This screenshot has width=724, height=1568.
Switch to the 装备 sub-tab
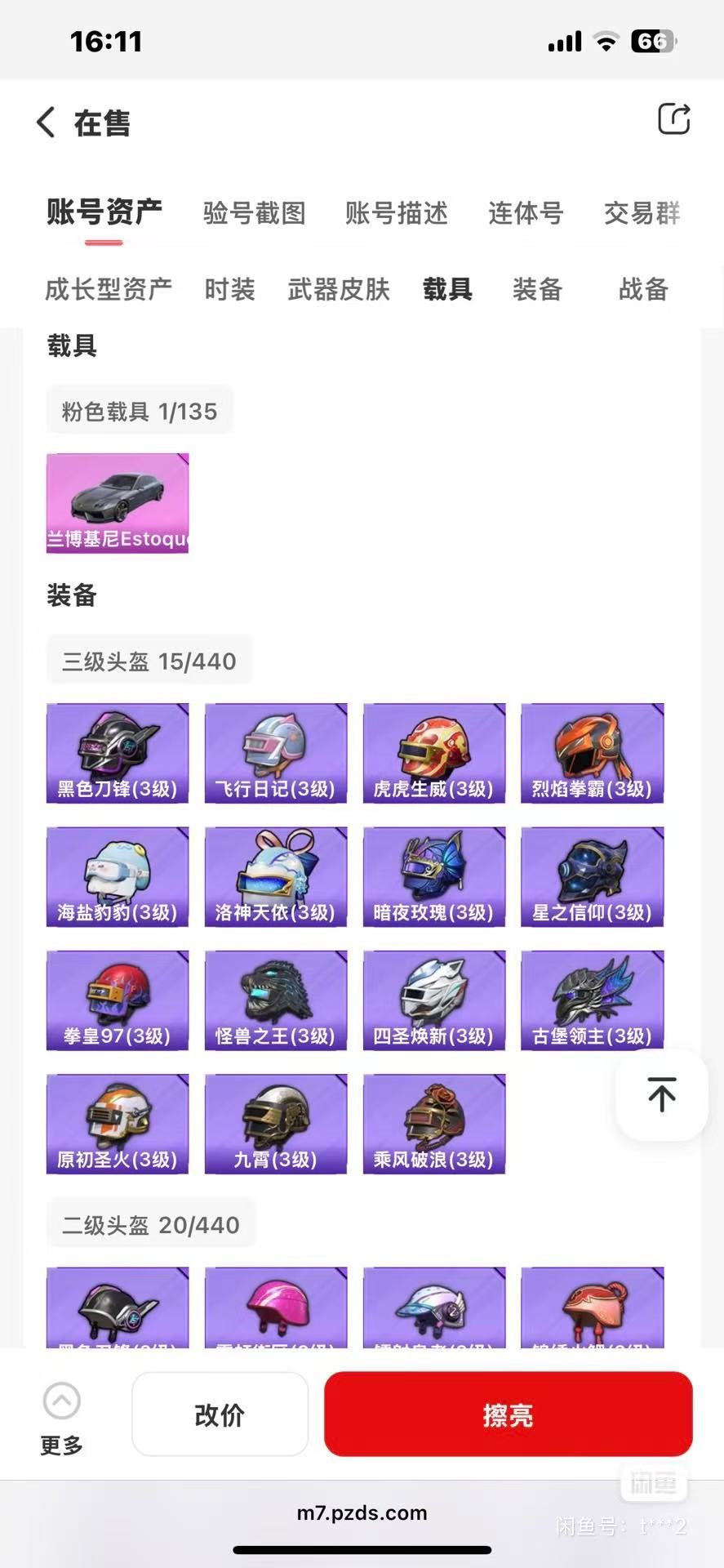coord(537,289)
